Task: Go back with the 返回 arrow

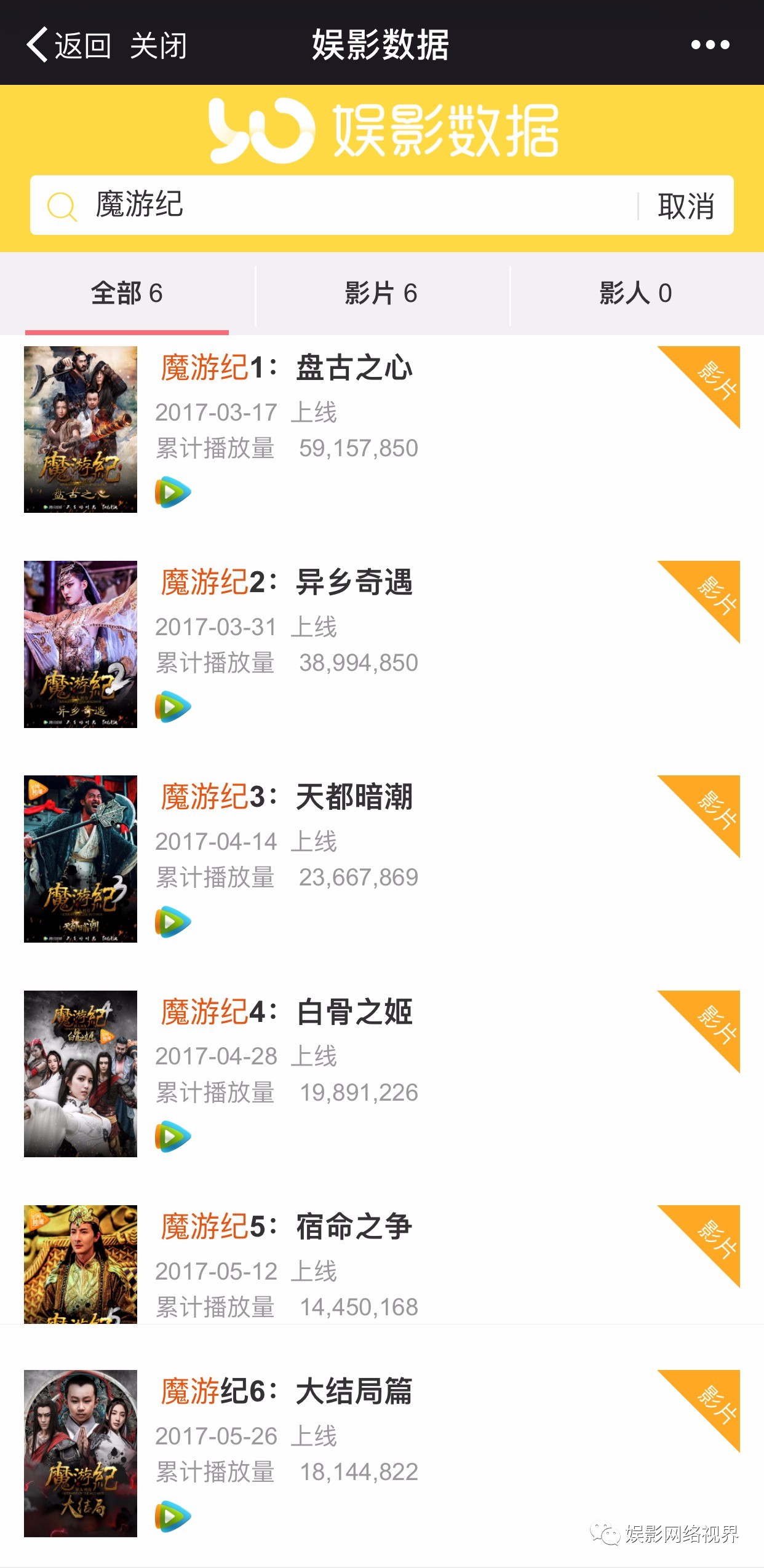Action: click(68, 45)
